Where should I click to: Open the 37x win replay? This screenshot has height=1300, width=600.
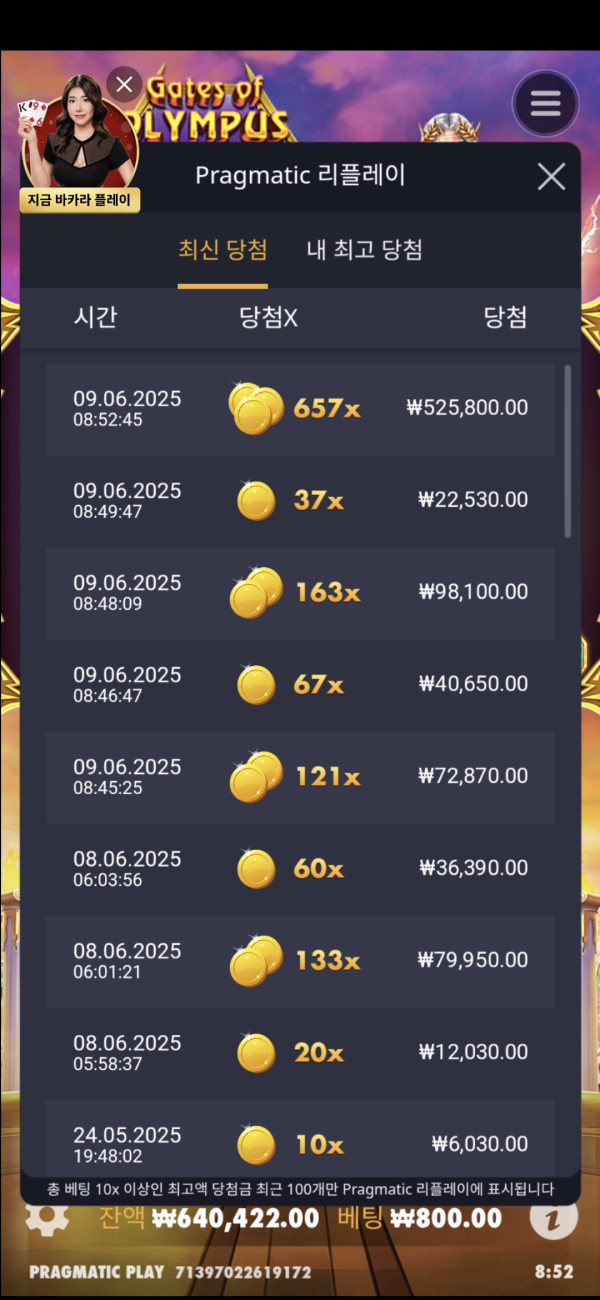pyautogui.click(x=300, y=500)
